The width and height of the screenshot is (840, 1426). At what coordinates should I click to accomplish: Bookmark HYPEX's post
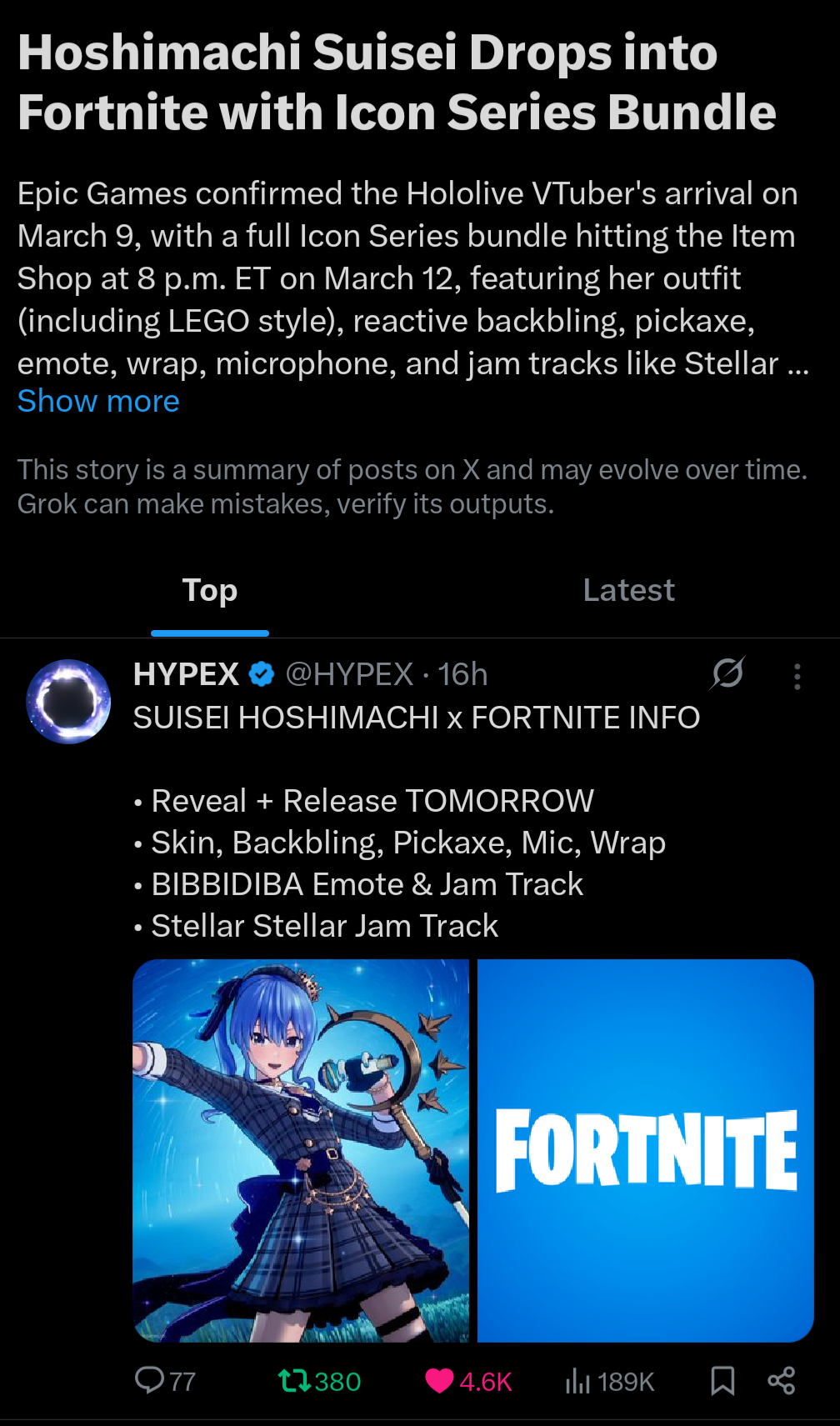point(722,1381)
